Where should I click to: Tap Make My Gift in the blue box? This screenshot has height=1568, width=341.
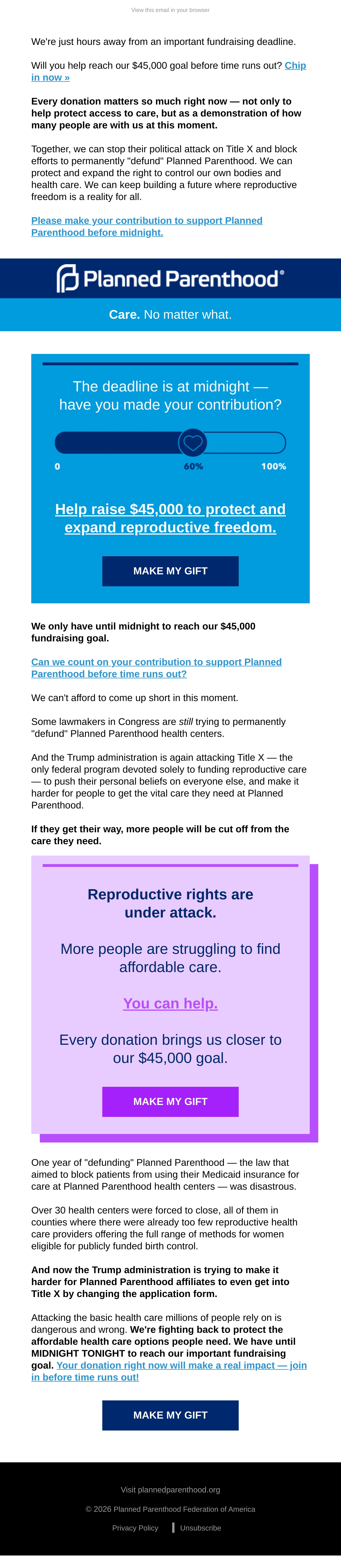click(x=170, y=571)
